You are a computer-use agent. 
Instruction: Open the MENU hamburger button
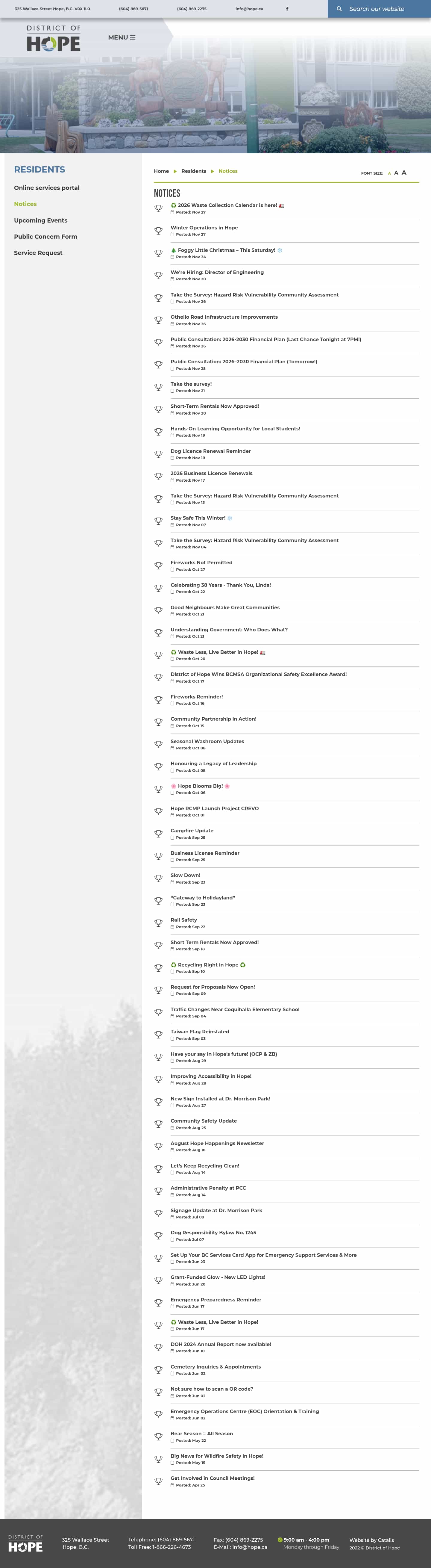point(122,38)
